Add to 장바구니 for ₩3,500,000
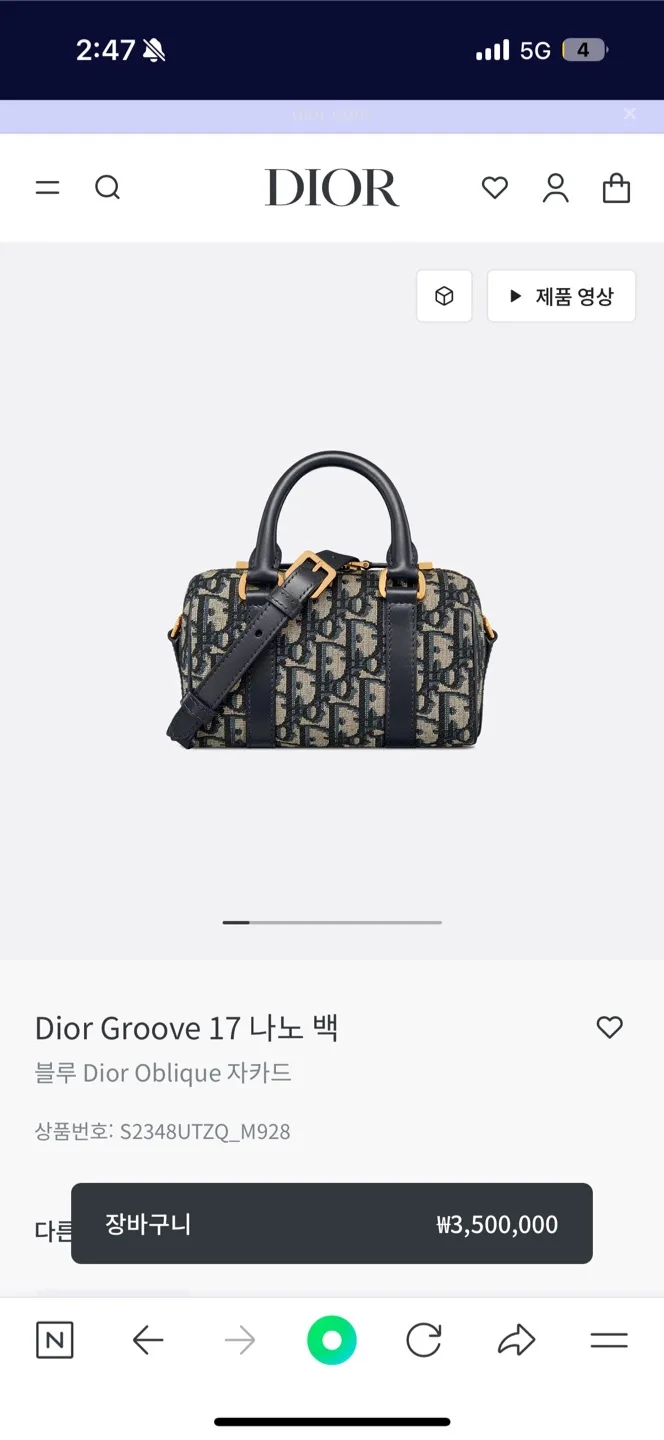Viewport: 664px width, 1440px height. pos(331,1224)
